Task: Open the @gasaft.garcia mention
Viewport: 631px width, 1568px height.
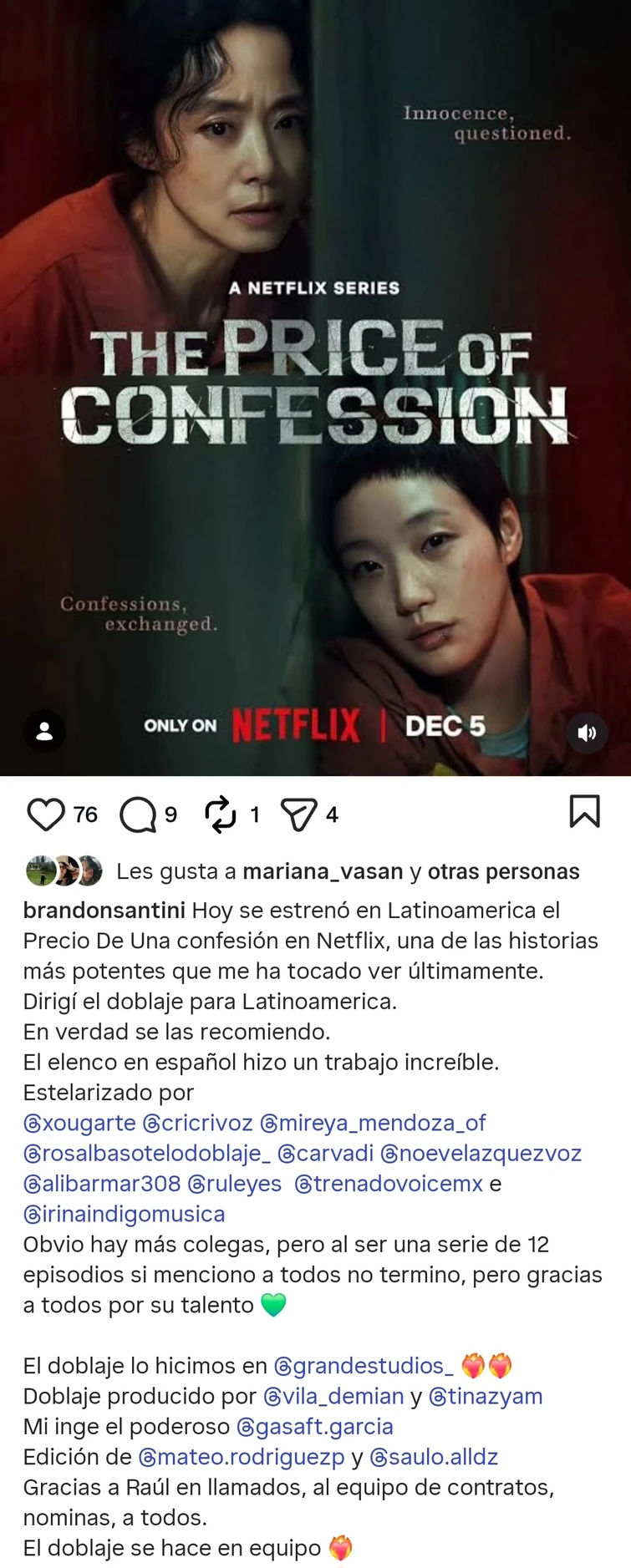Action: (314, 1426)
